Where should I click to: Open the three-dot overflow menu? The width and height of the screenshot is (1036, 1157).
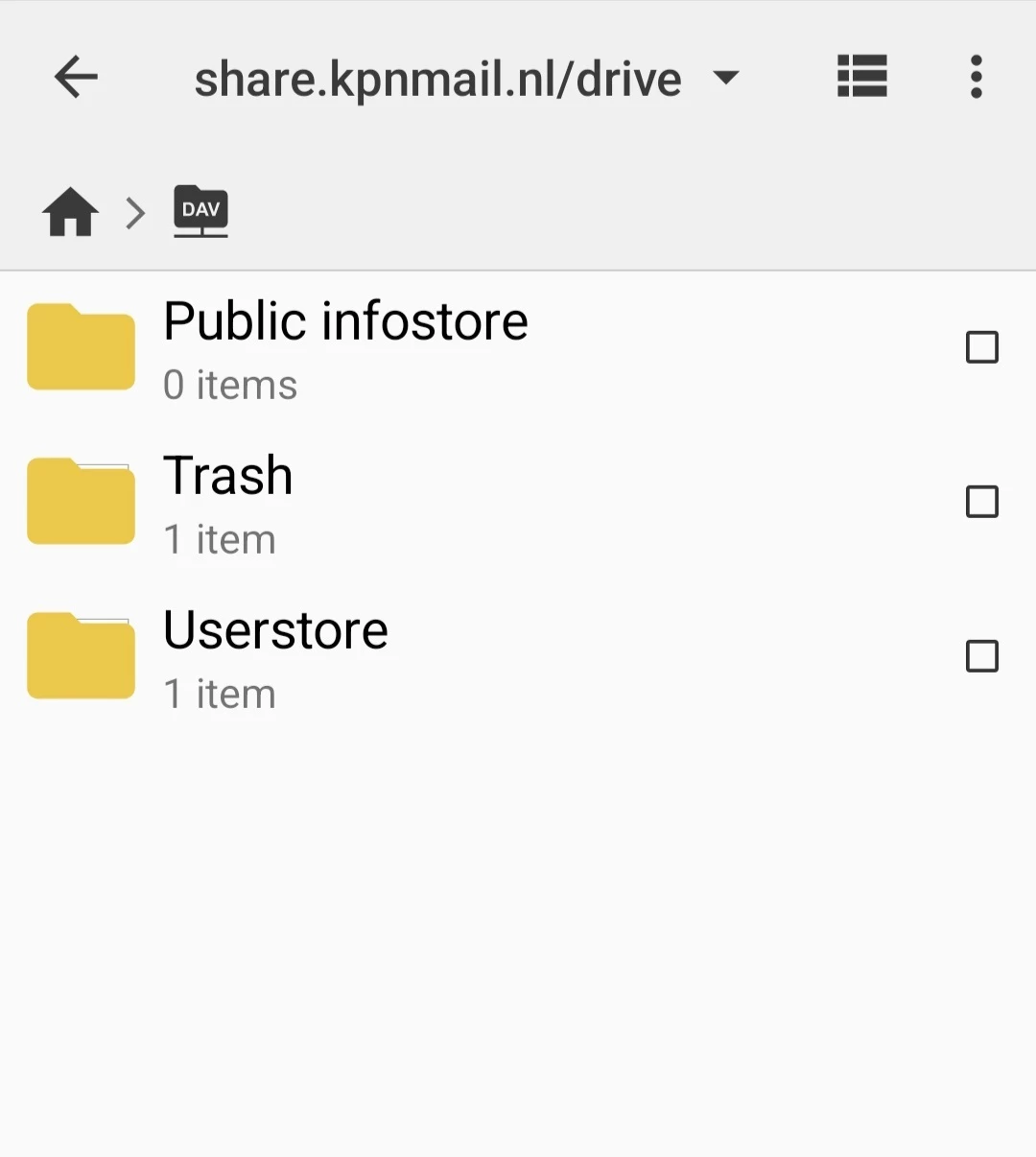pos(976,77)
